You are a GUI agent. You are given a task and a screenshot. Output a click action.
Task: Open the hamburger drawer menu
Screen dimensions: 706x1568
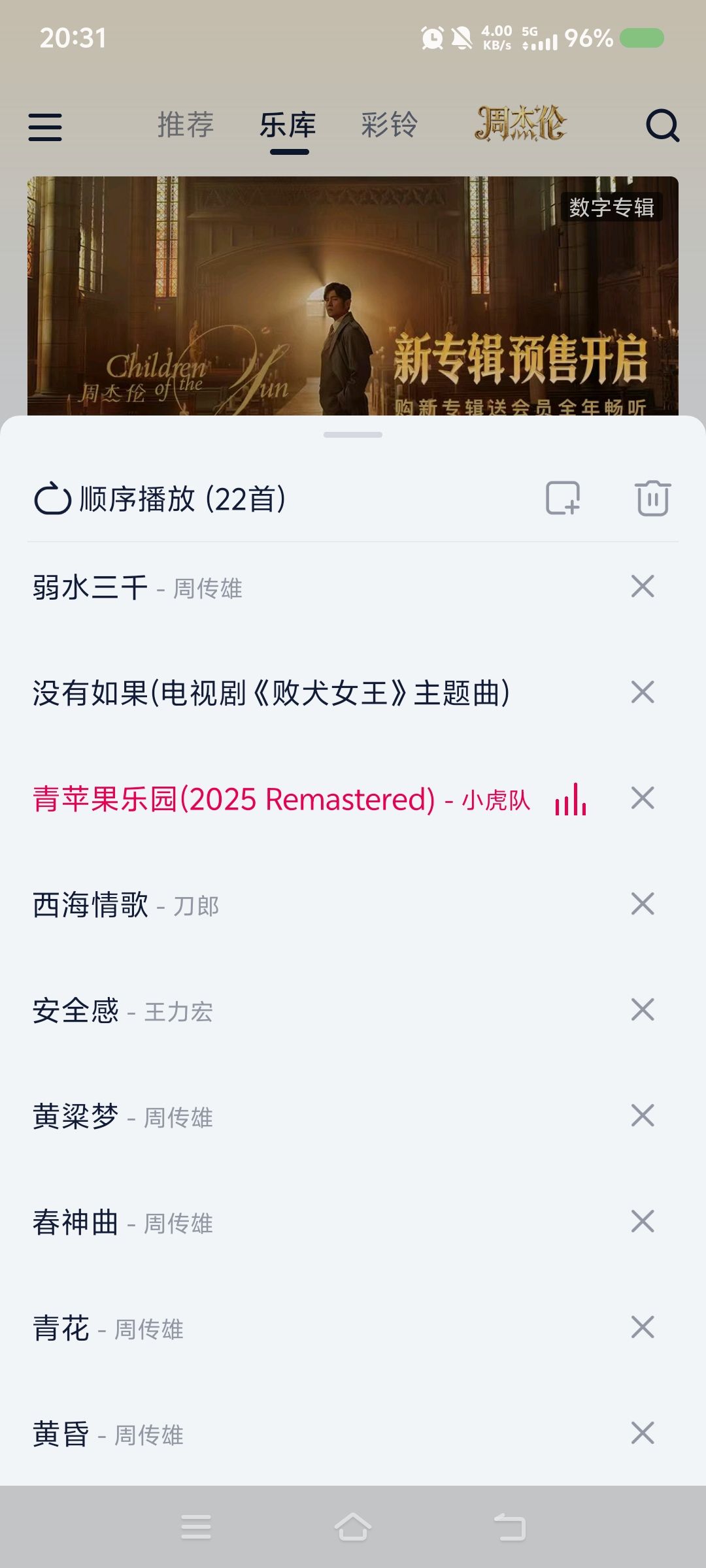(x=45, y=127)
